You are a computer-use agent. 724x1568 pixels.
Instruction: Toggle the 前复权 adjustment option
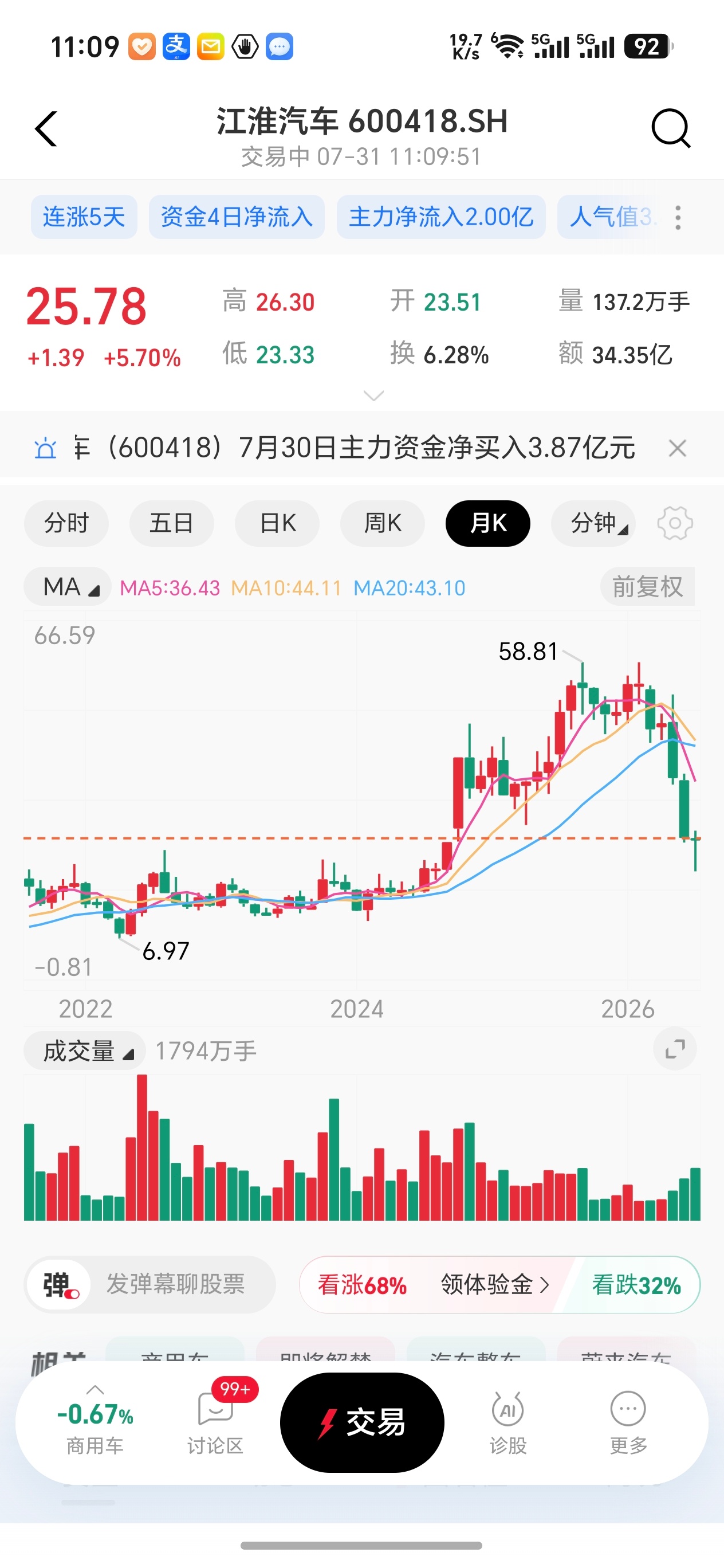(647, 587)
